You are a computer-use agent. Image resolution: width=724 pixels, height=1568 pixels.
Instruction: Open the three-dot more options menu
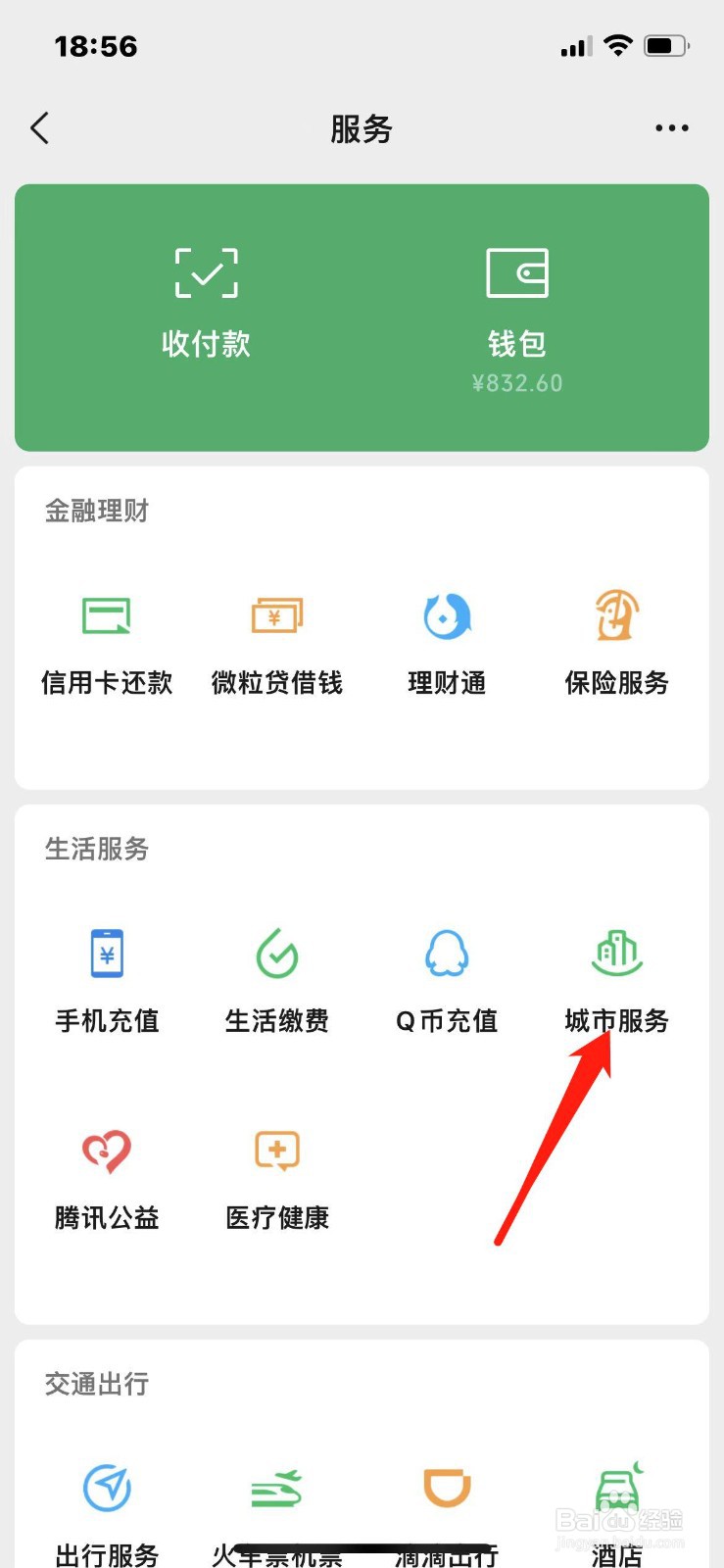point(671,127)
